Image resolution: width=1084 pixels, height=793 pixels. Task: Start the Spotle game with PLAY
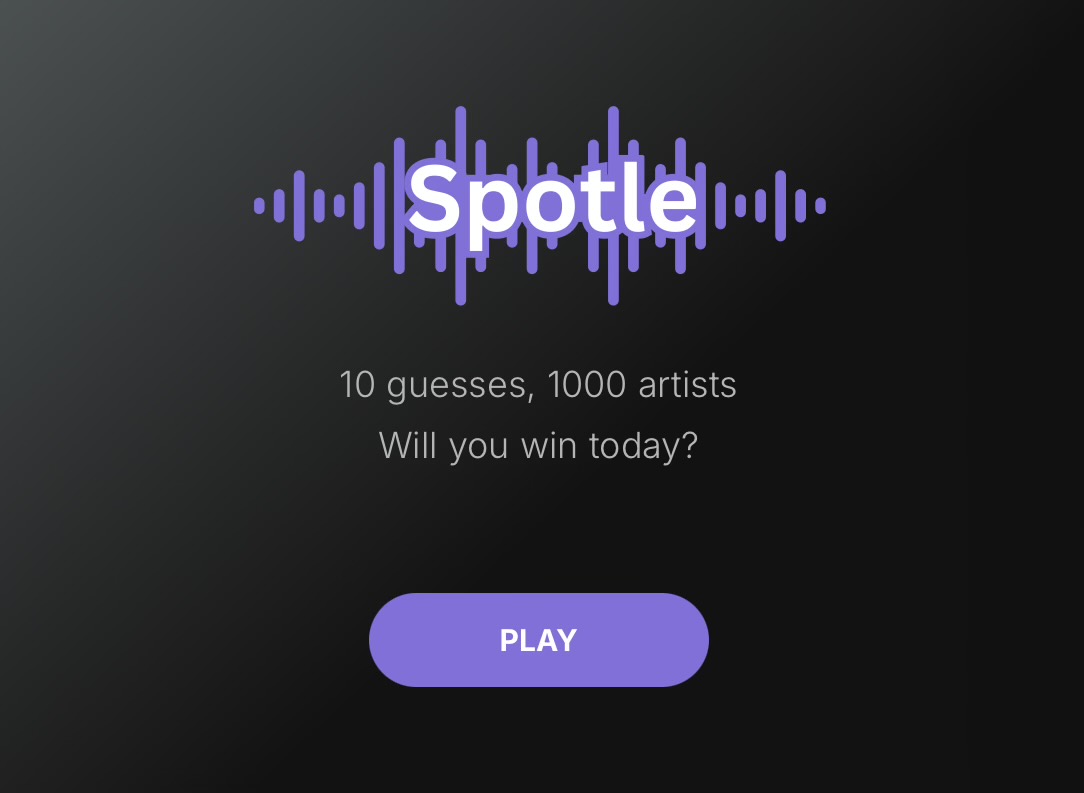538,640
